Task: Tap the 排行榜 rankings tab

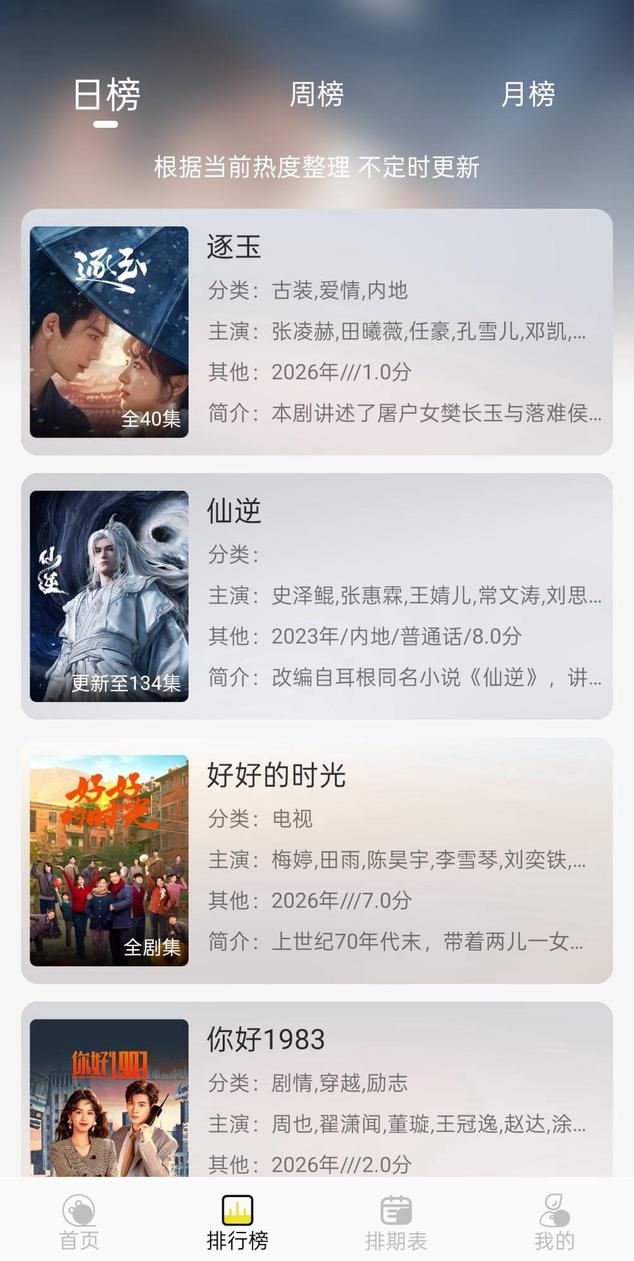Action: [x=237, y=1222]
